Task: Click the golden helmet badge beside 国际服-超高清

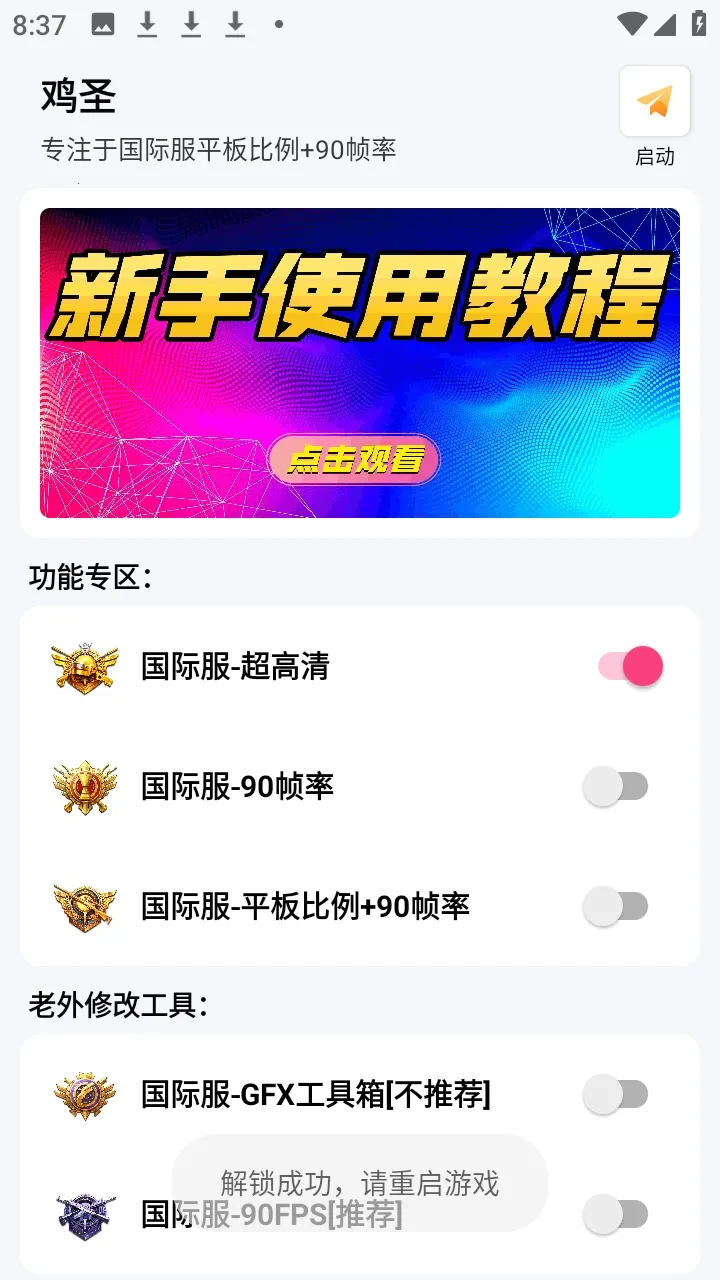Action: pos(85,666)
